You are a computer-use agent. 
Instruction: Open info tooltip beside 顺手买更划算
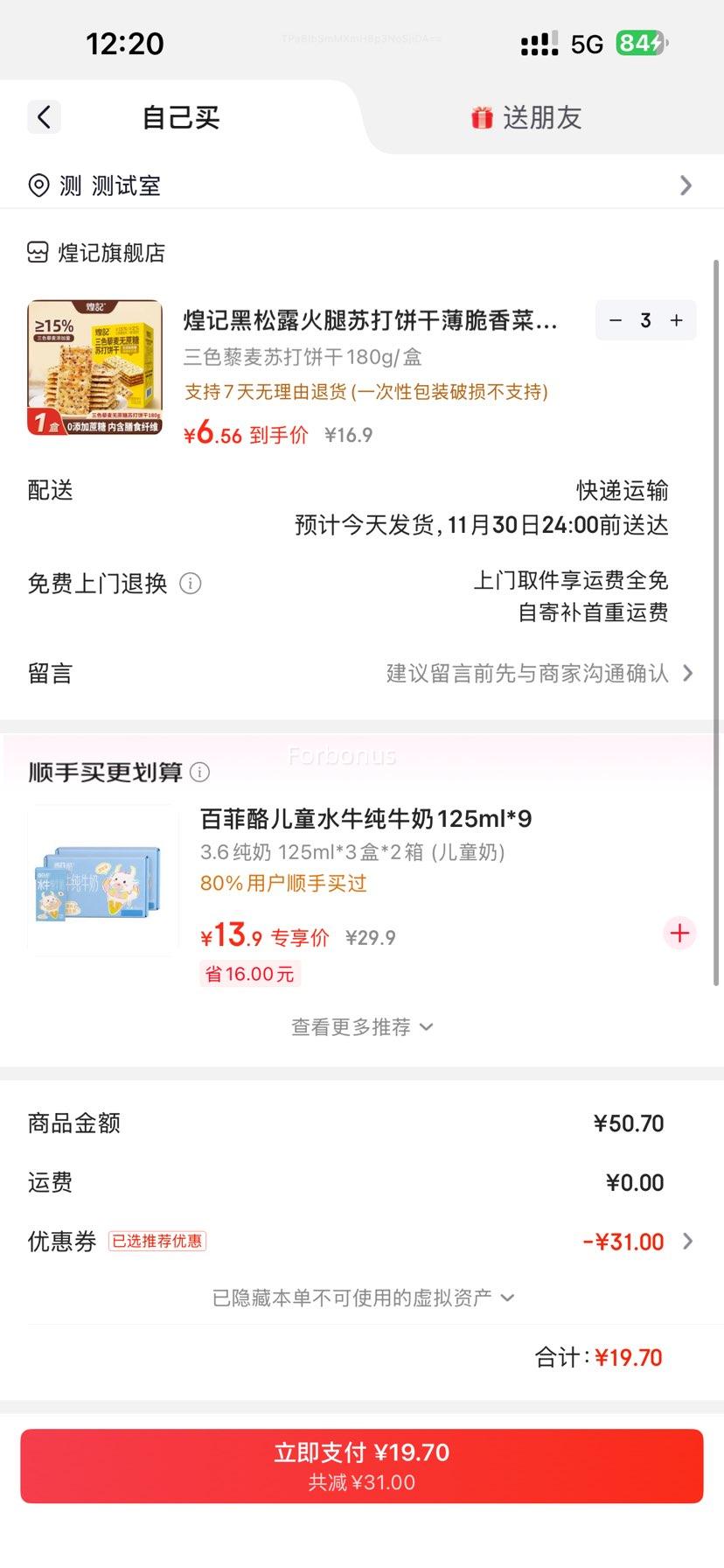(x=200, y=773)
